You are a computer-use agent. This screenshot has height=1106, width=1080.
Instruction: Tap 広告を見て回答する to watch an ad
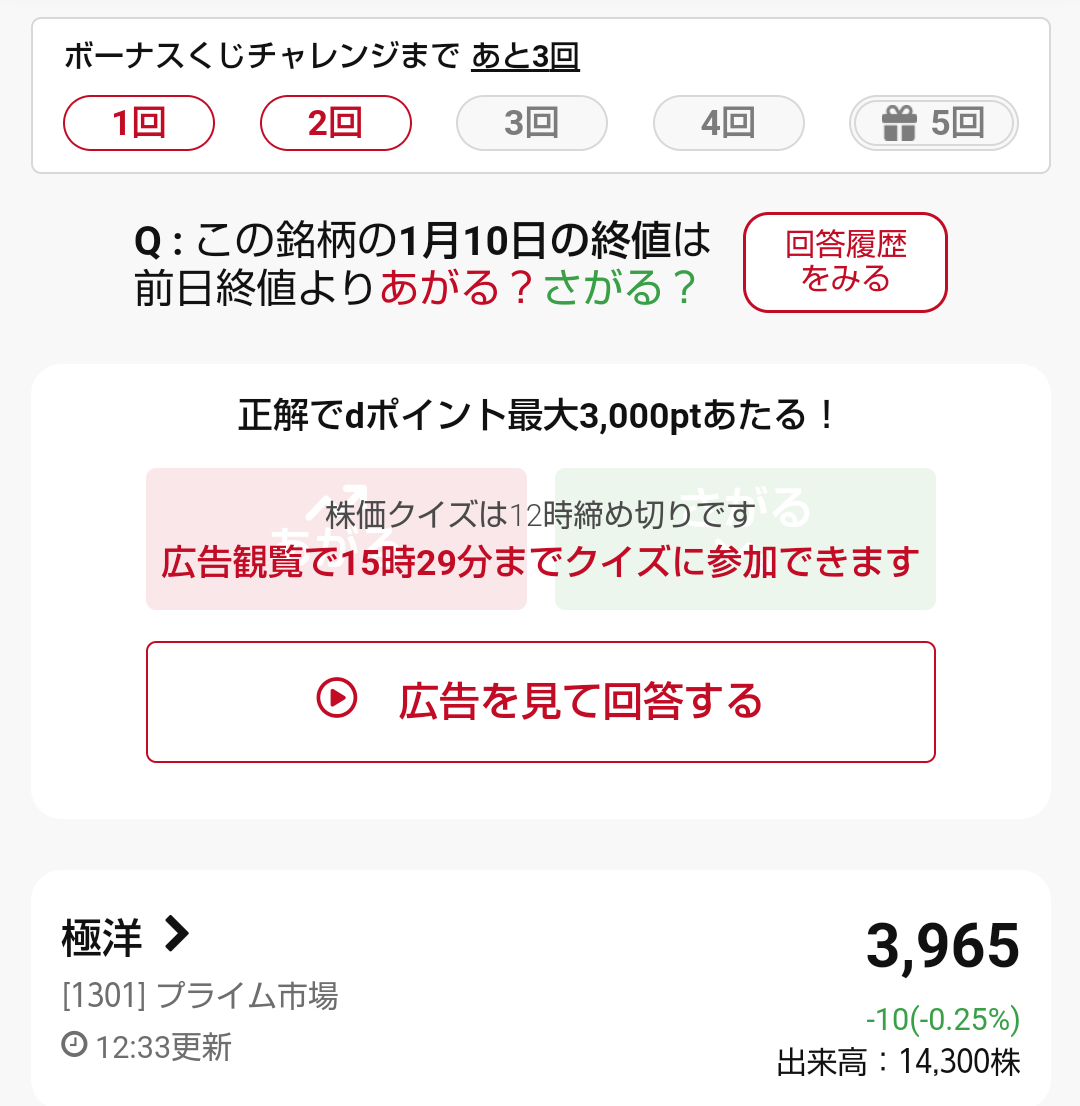tap(540, 701)
